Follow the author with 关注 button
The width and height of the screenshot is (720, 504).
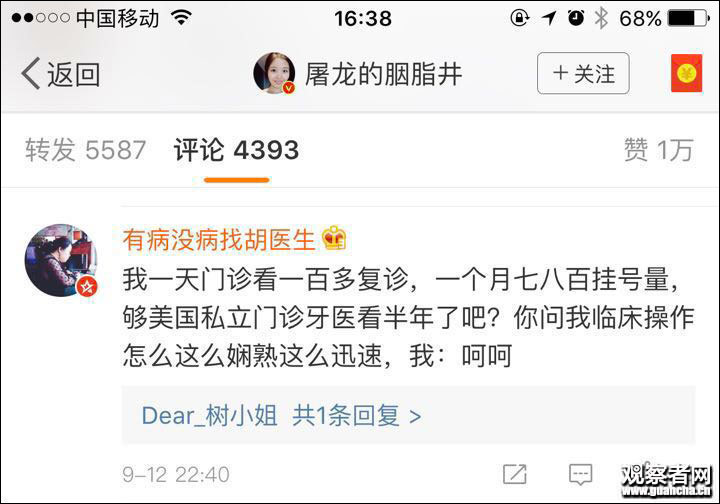coord(583,74)
